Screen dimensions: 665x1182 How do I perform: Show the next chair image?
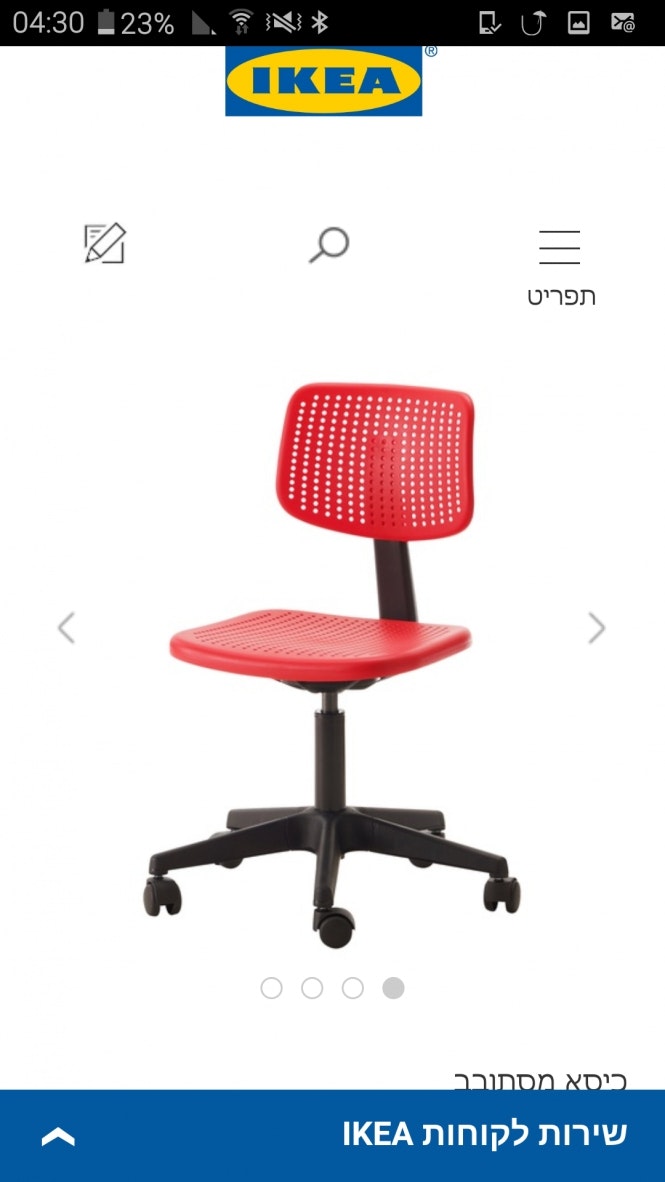[597, 628]
